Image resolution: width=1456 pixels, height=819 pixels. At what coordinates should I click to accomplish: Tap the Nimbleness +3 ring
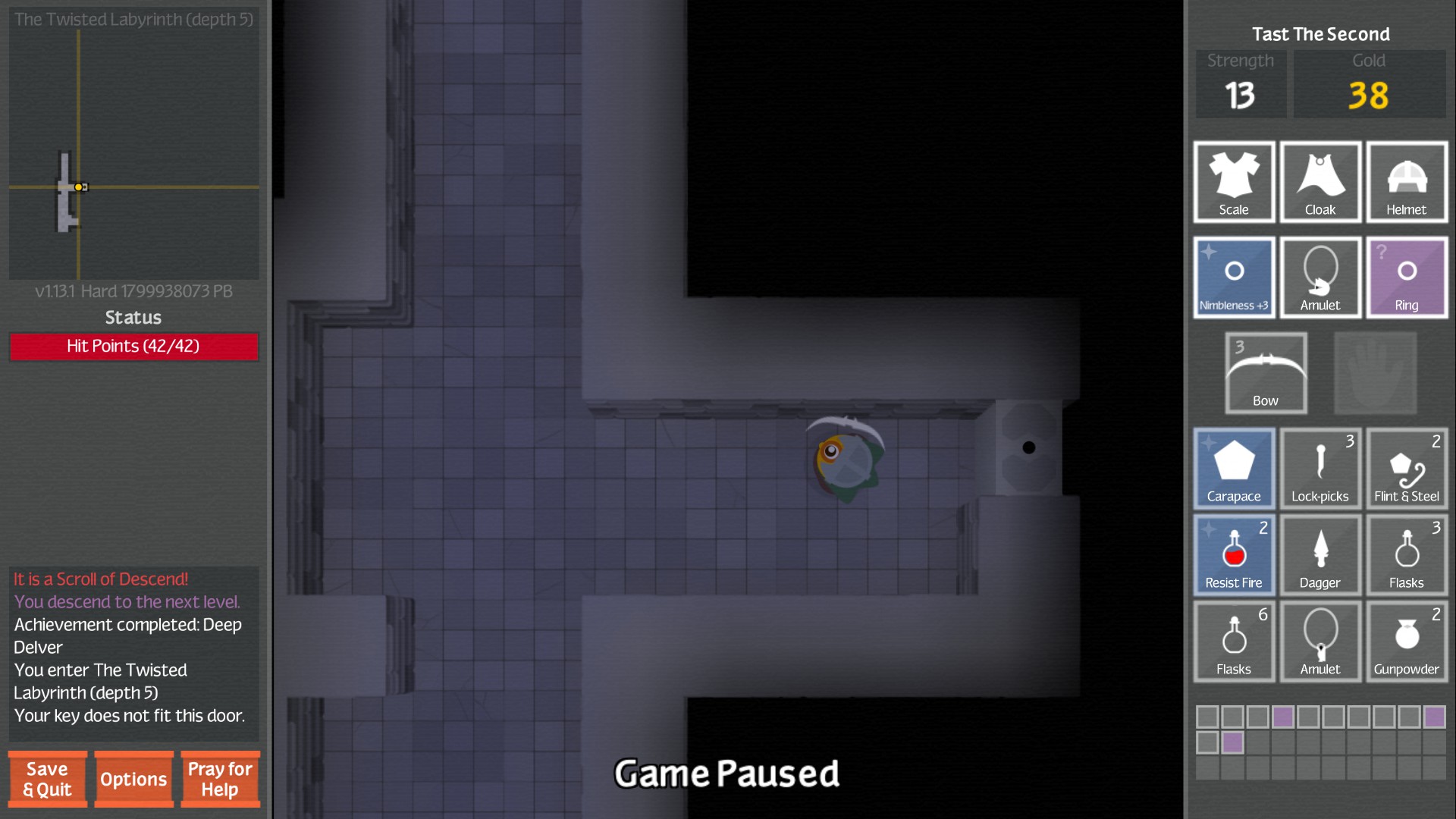[1234, 278]
